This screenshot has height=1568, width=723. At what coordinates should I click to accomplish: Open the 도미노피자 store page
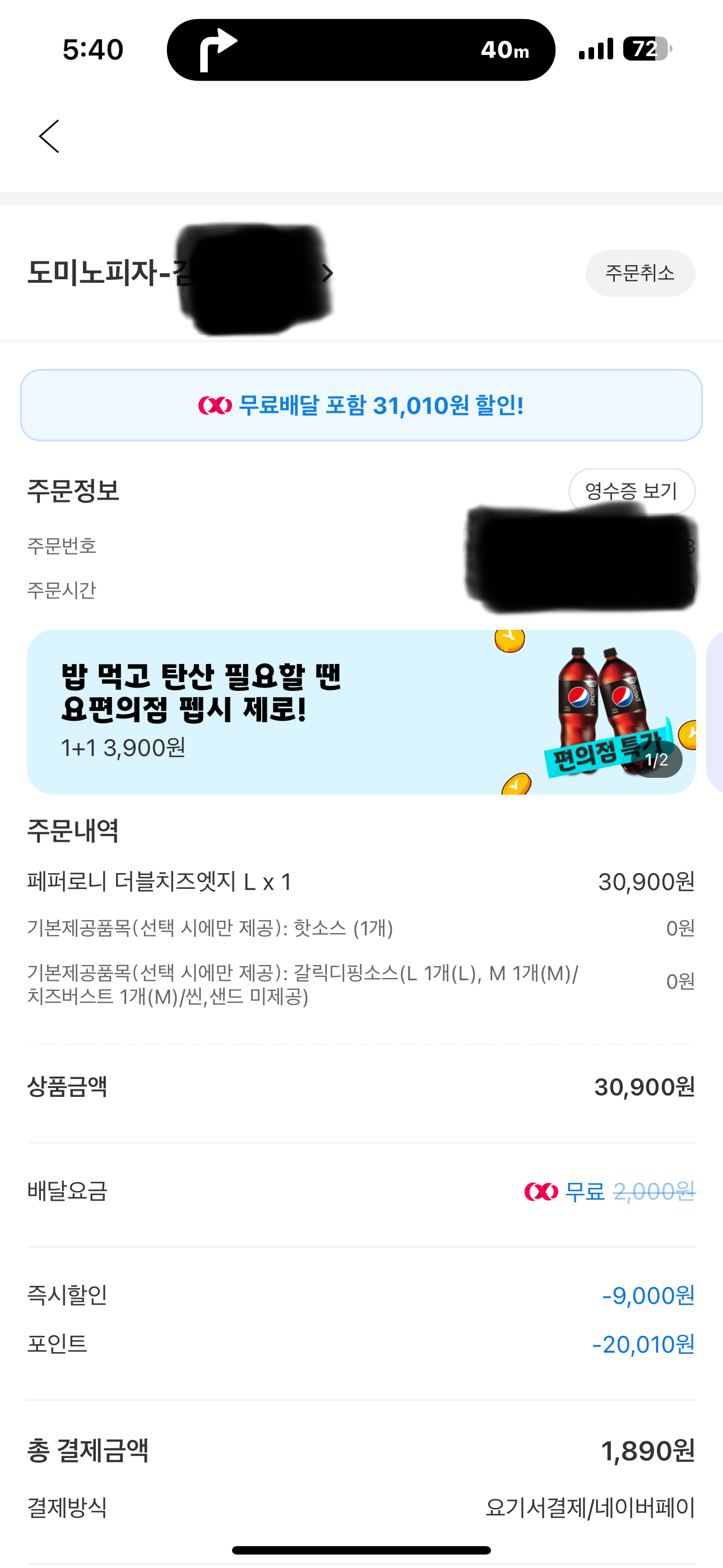click(x=180, y=273)
